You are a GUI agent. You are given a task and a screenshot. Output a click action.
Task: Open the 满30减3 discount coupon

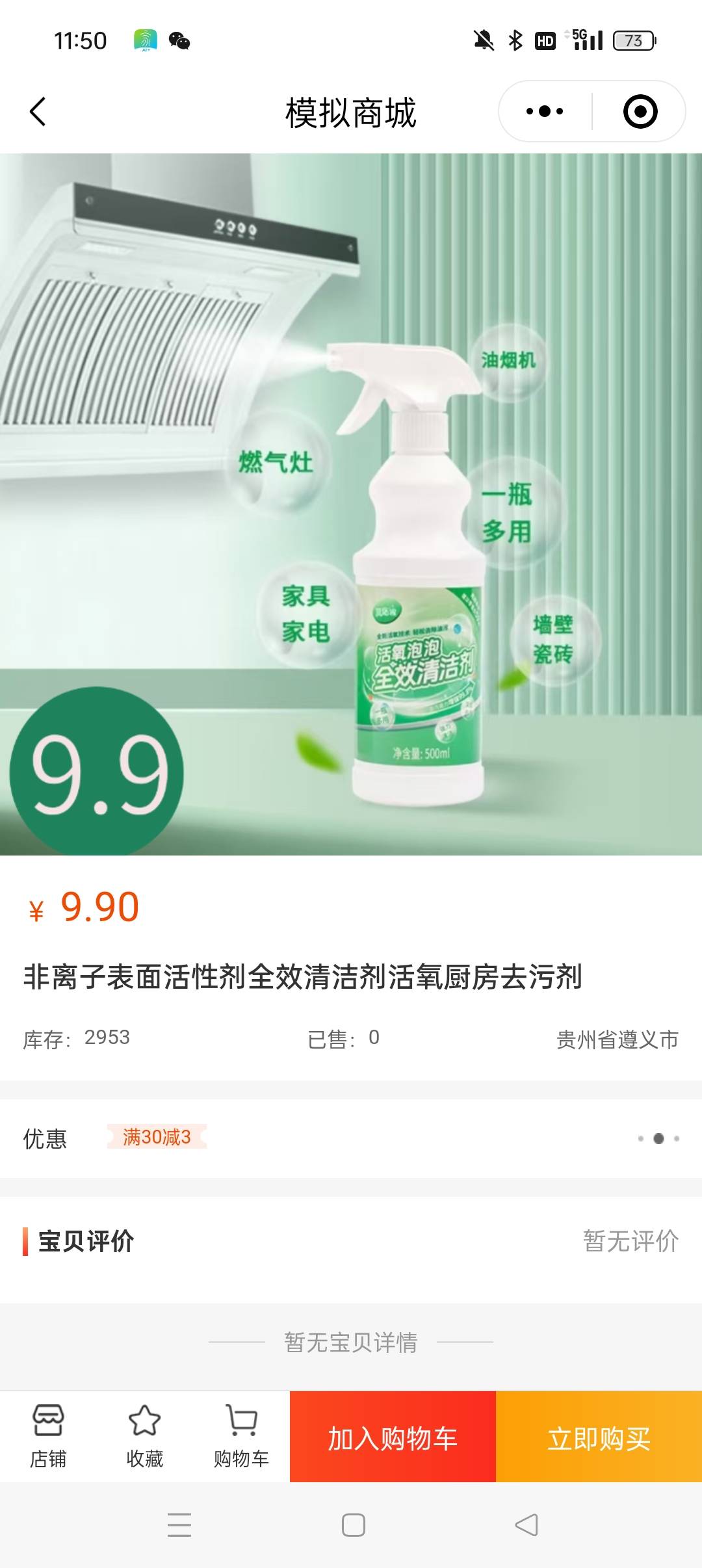click(x=157, y=1137)
